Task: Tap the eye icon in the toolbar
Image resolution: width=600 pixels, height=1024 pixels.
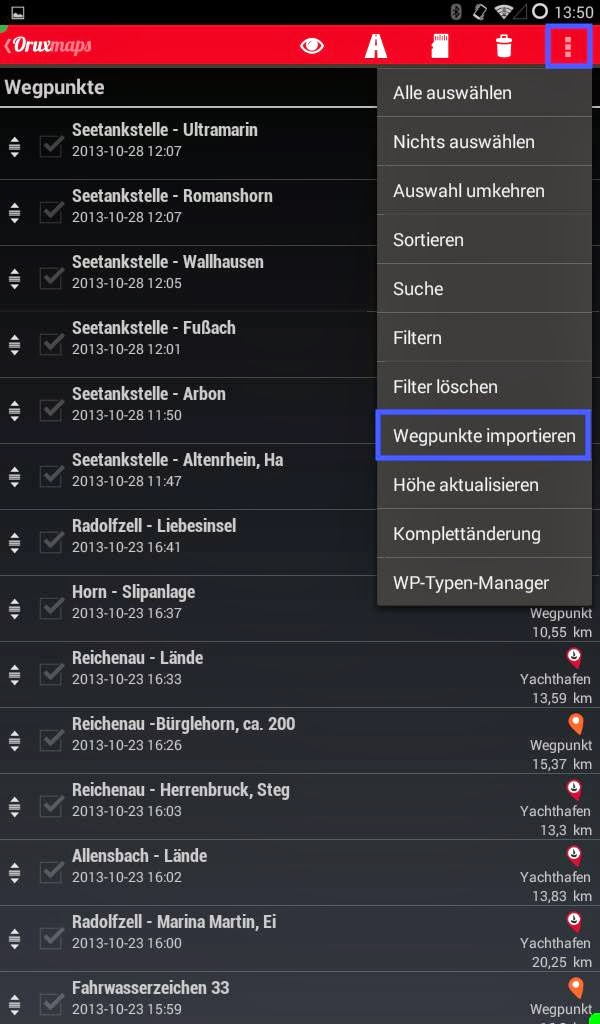Action: [311, 46]
